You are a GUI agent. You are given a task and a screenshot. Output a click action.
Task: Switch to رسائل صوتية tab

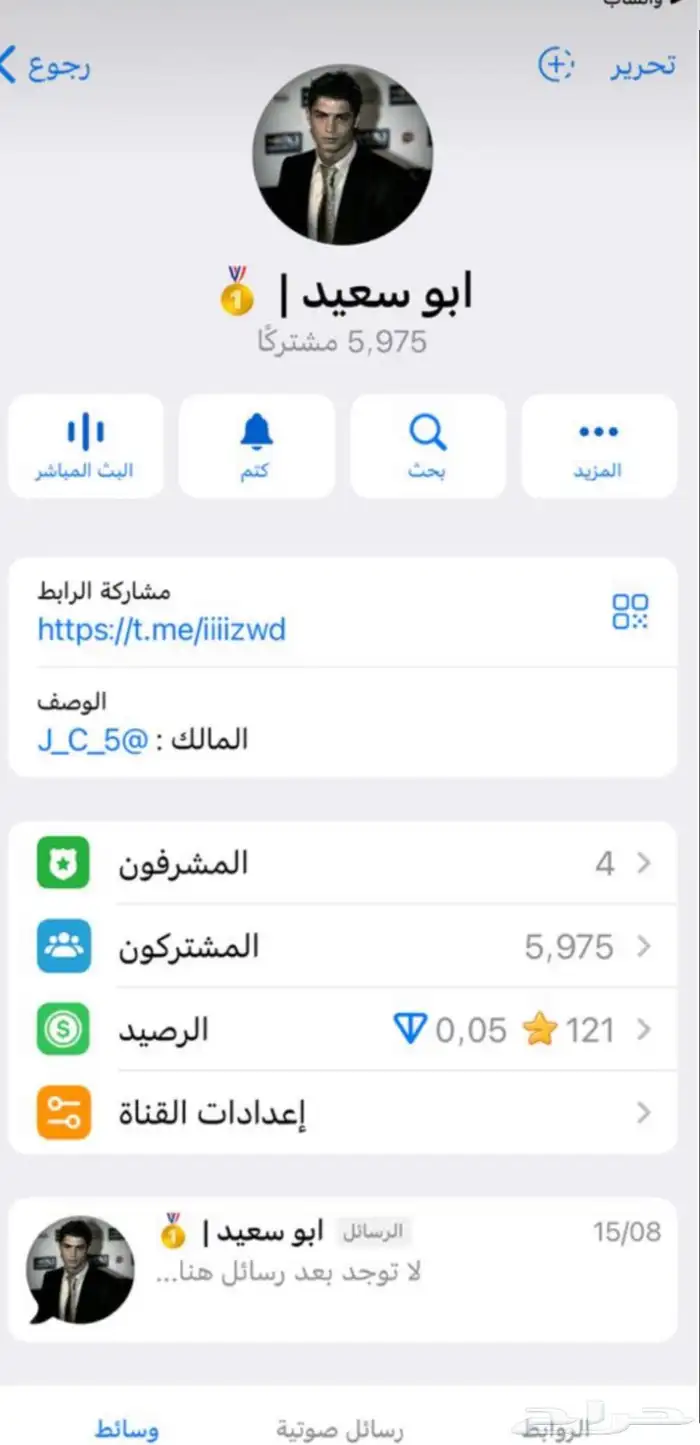point(340,1430)
